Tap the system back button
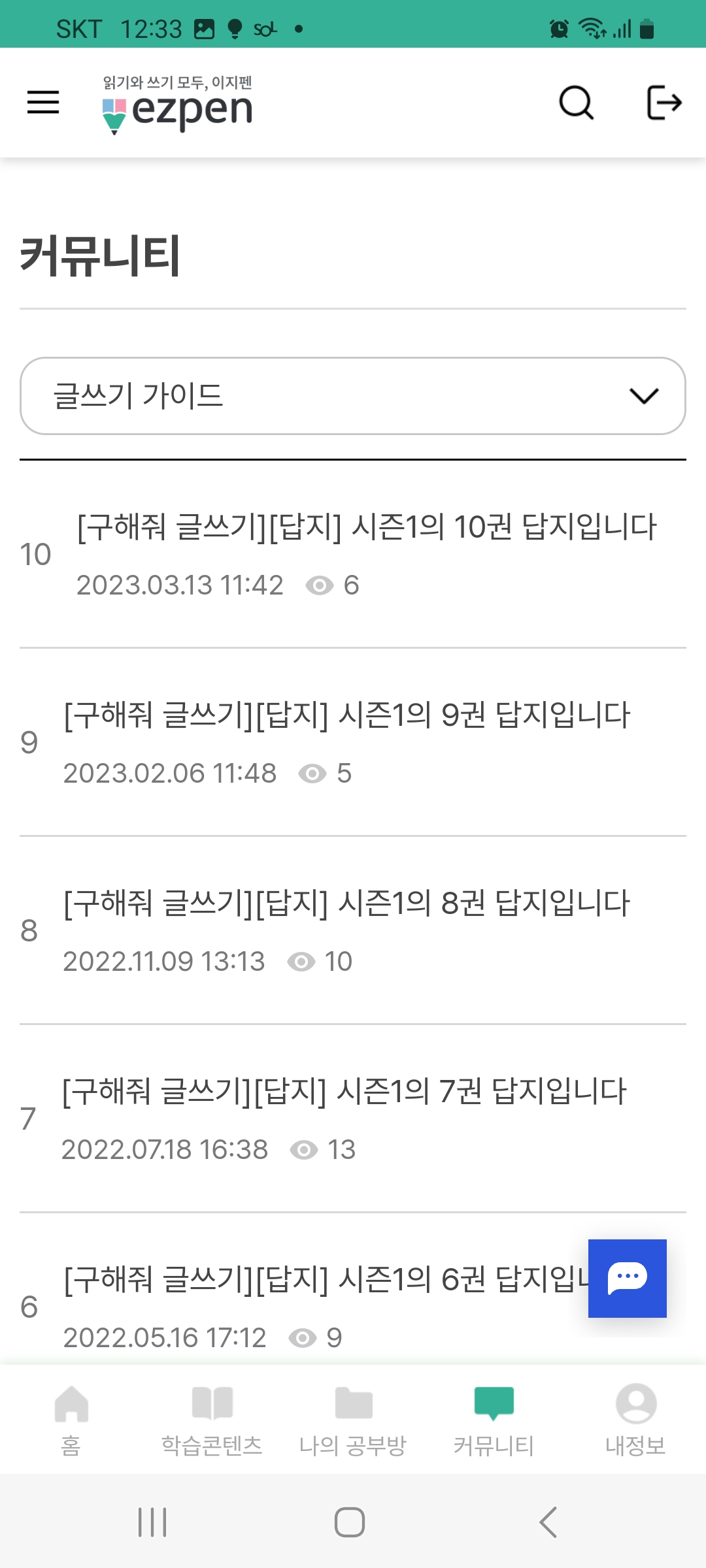The height and width of the screenshot is (1568, 706). (548, 1522)
